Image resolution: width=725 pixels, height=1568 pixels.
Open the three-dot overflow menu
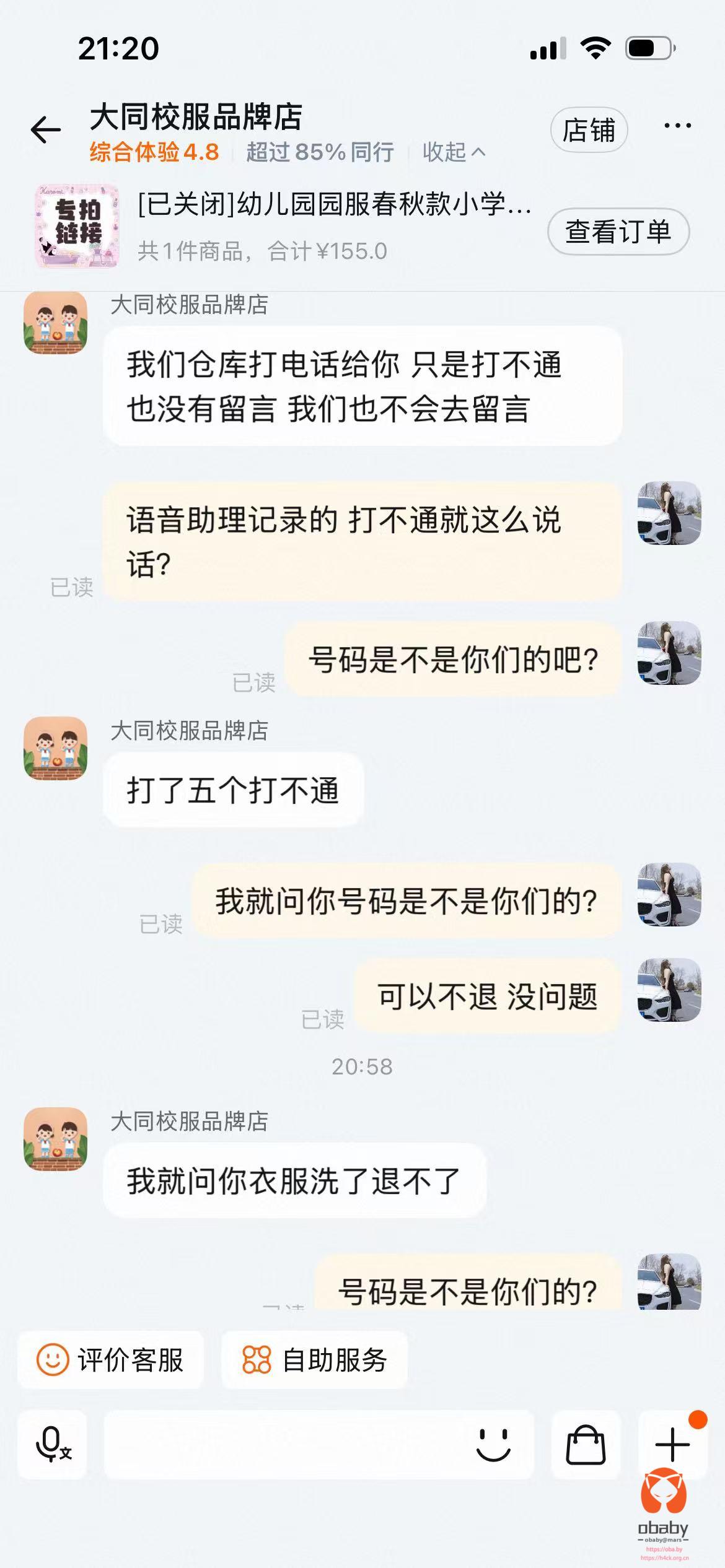[677, 126]
